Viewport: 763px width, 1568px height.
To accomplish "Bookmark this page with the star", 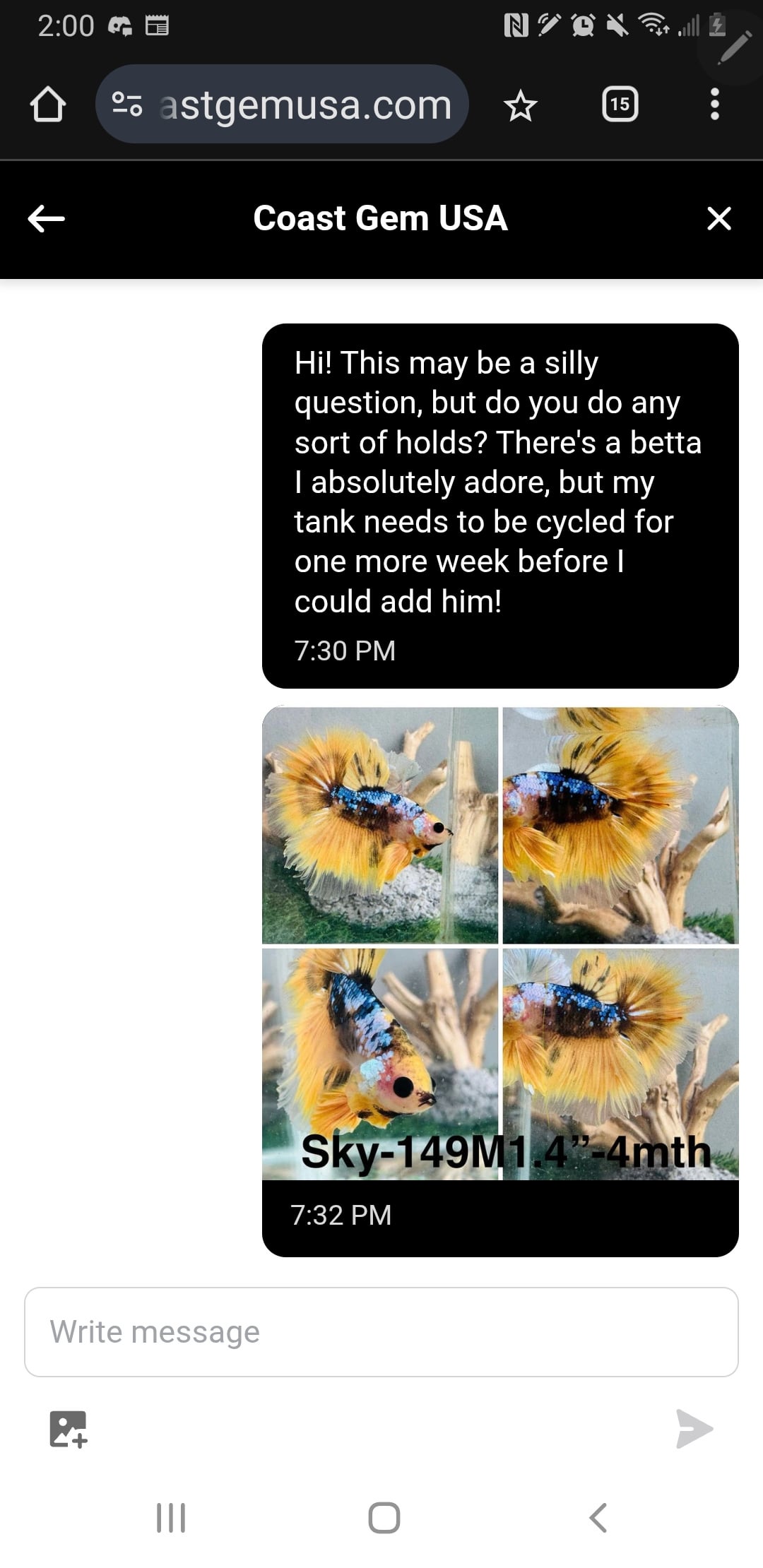I will [521, 105].
